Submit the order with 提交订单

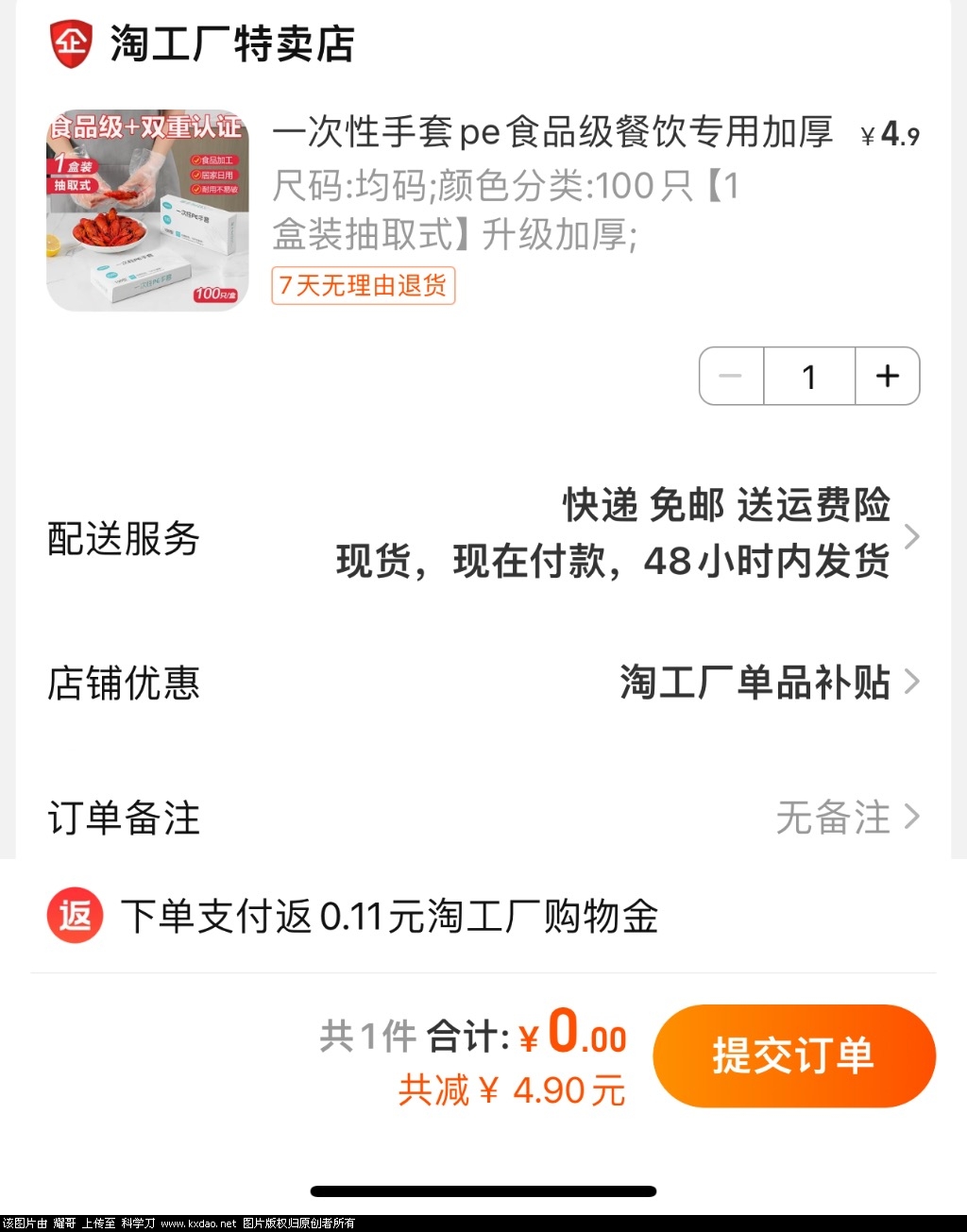click(793, 1055)
